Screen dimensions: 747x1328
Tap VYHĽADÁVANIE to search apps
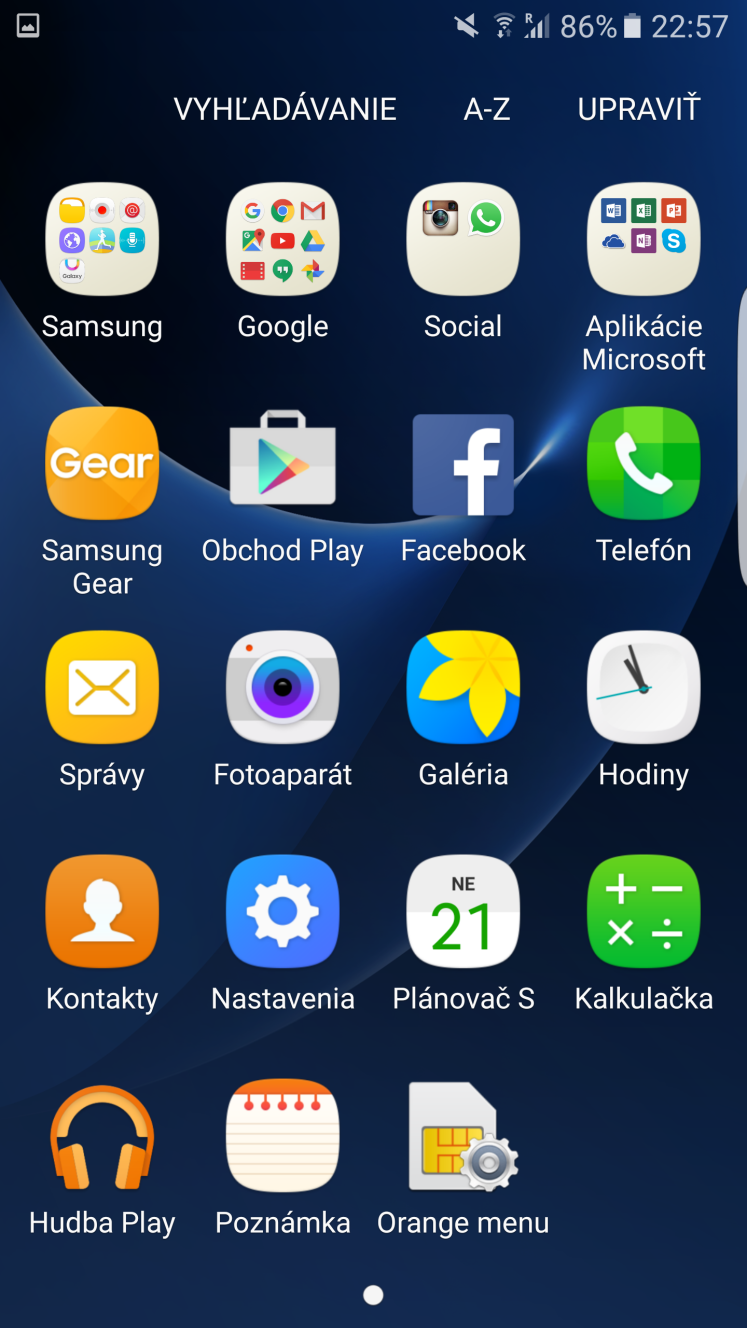click(x=285, y=108)
